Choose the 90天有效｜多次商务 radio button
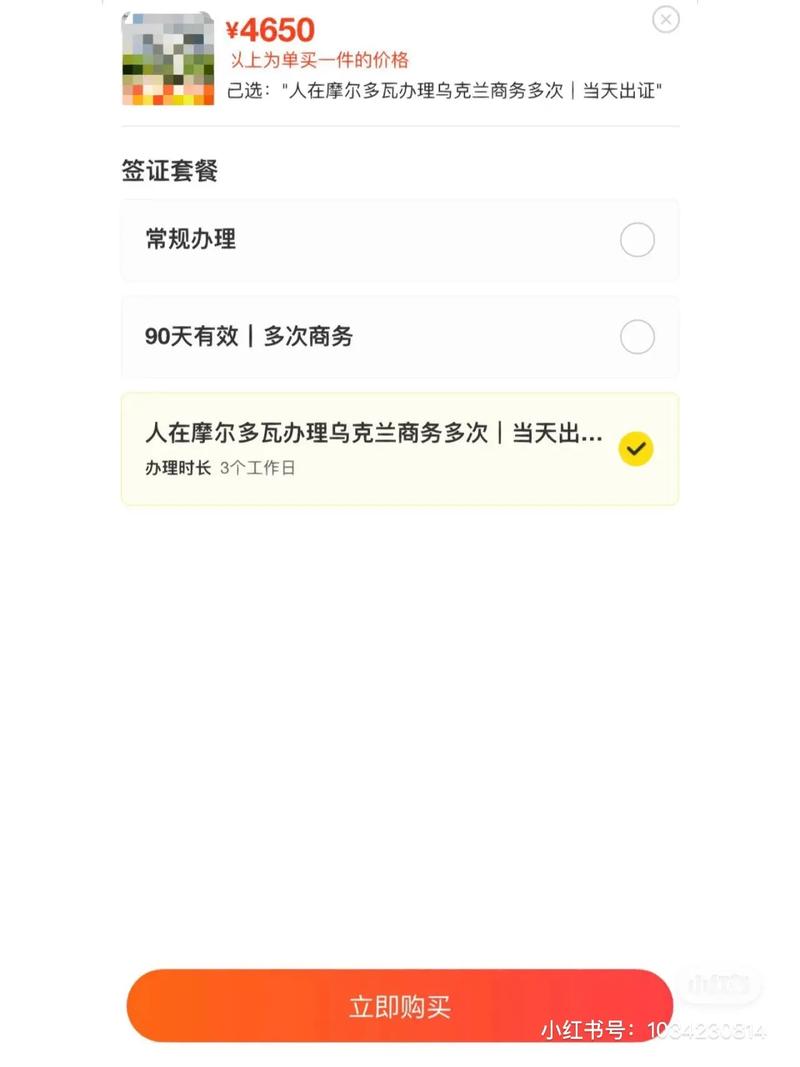Viewport: 800px width, 1067px height. tap(637, 337)
